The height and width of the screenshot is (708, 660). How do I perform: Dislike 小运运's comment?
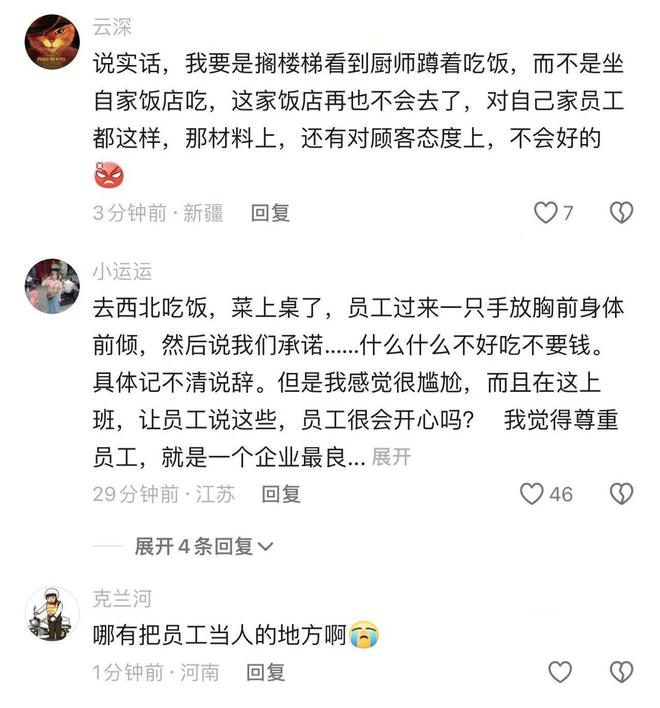[x=622, y=493]
